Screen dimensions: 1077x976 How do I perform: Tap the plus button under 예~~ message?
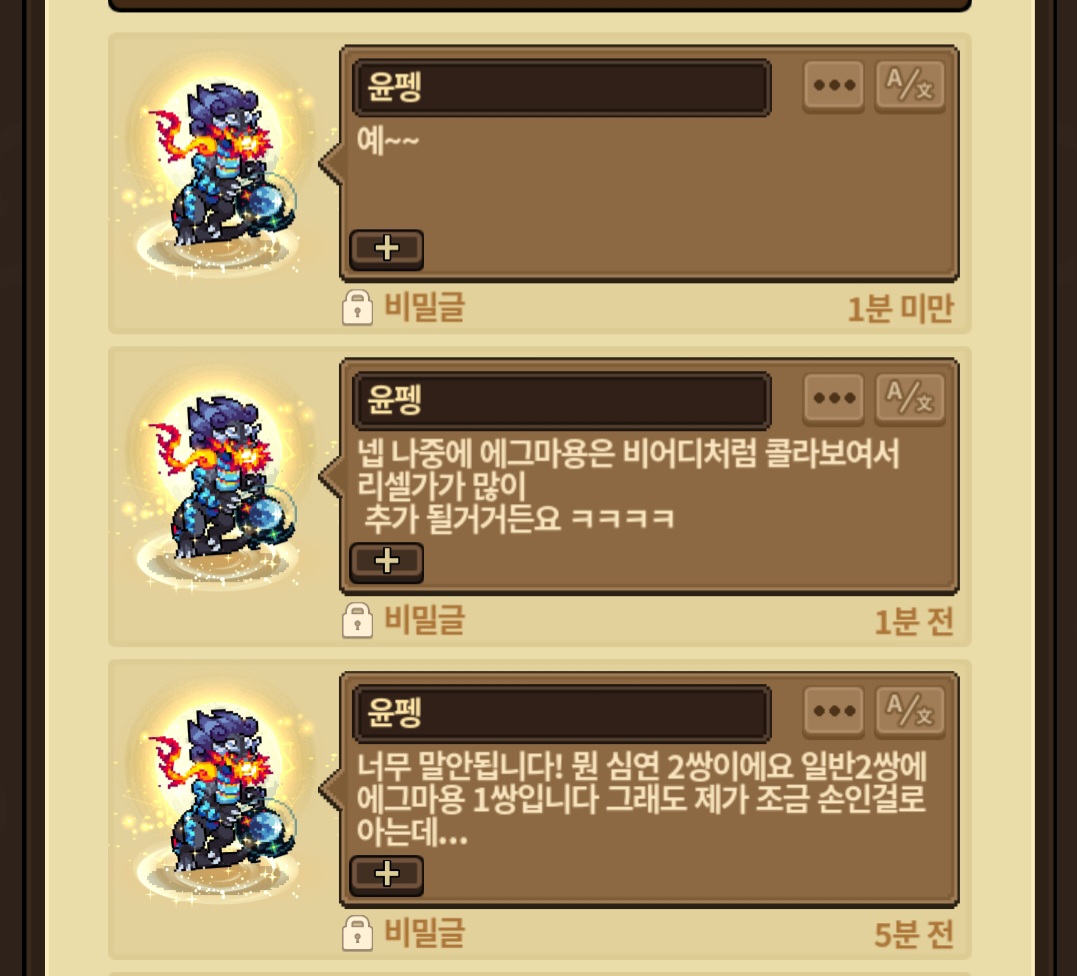point(386,249)
